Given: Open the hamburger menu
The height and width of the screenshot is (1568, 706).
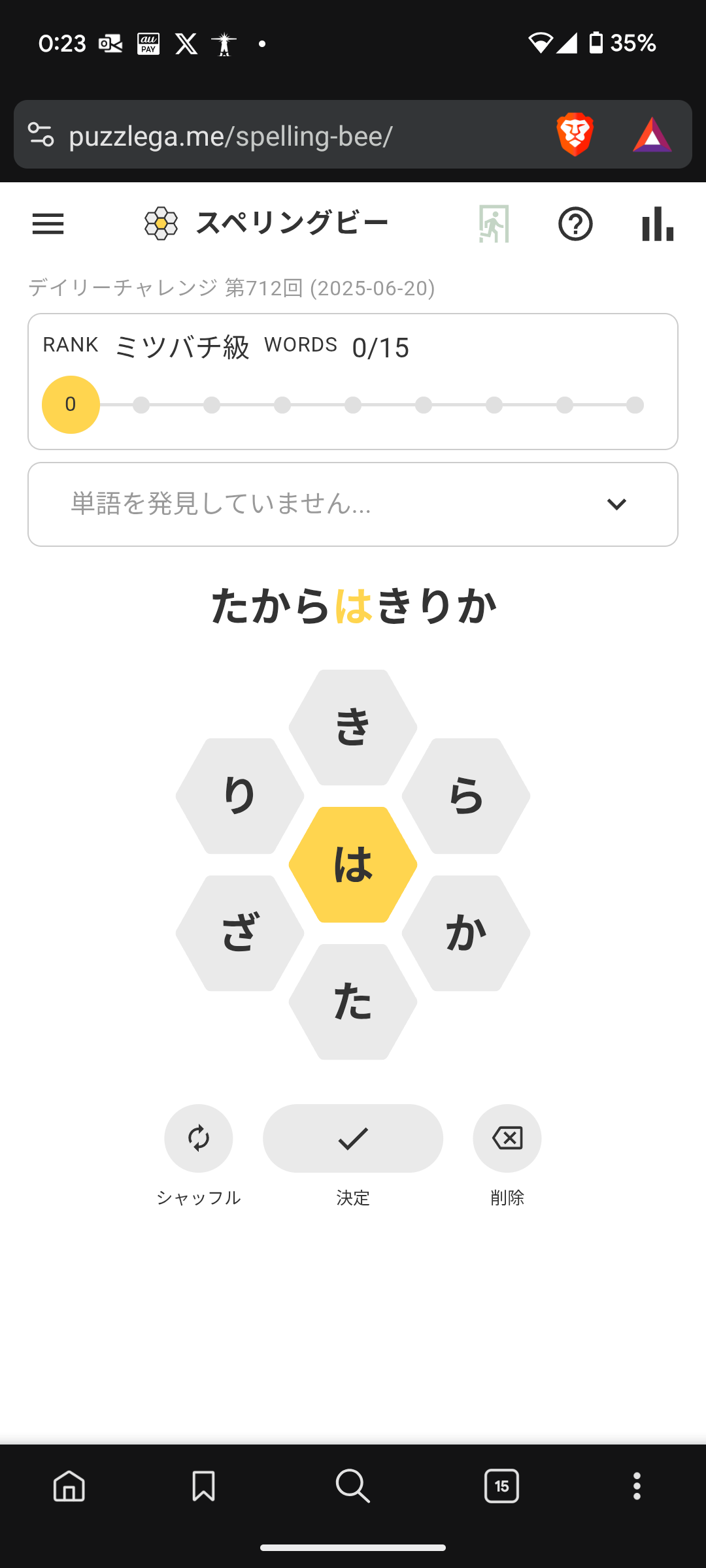Looking at the screenshot, I should (48, 224).
